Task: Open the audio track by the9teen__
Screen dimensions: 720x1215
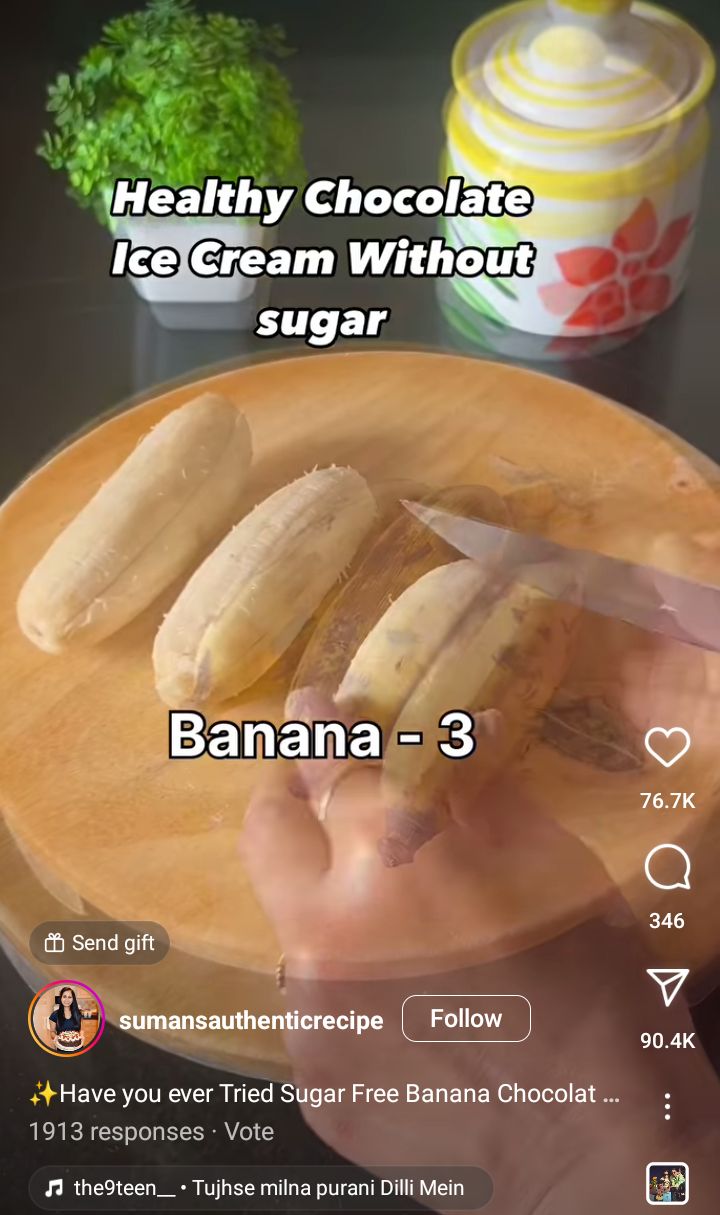Action: (261, 1188)
